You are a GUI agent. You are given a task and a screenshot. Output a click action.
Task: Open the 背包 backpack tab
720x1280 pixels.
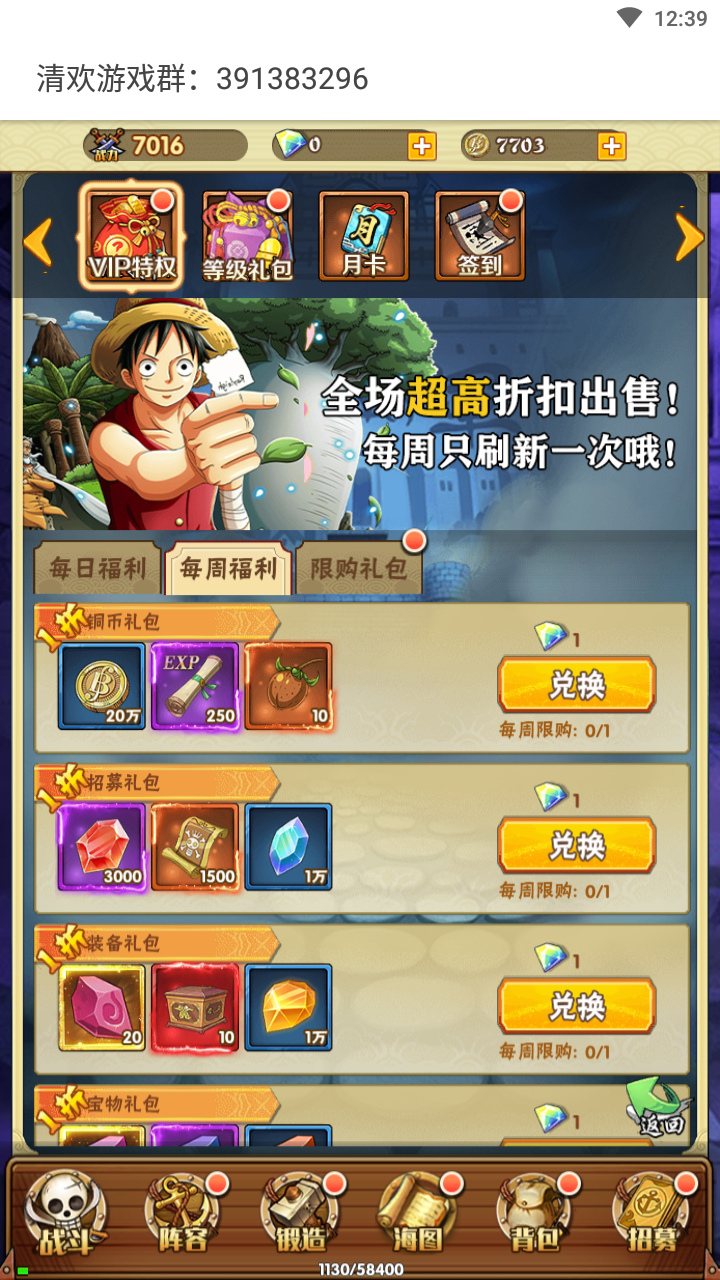tap(536, 1214)
